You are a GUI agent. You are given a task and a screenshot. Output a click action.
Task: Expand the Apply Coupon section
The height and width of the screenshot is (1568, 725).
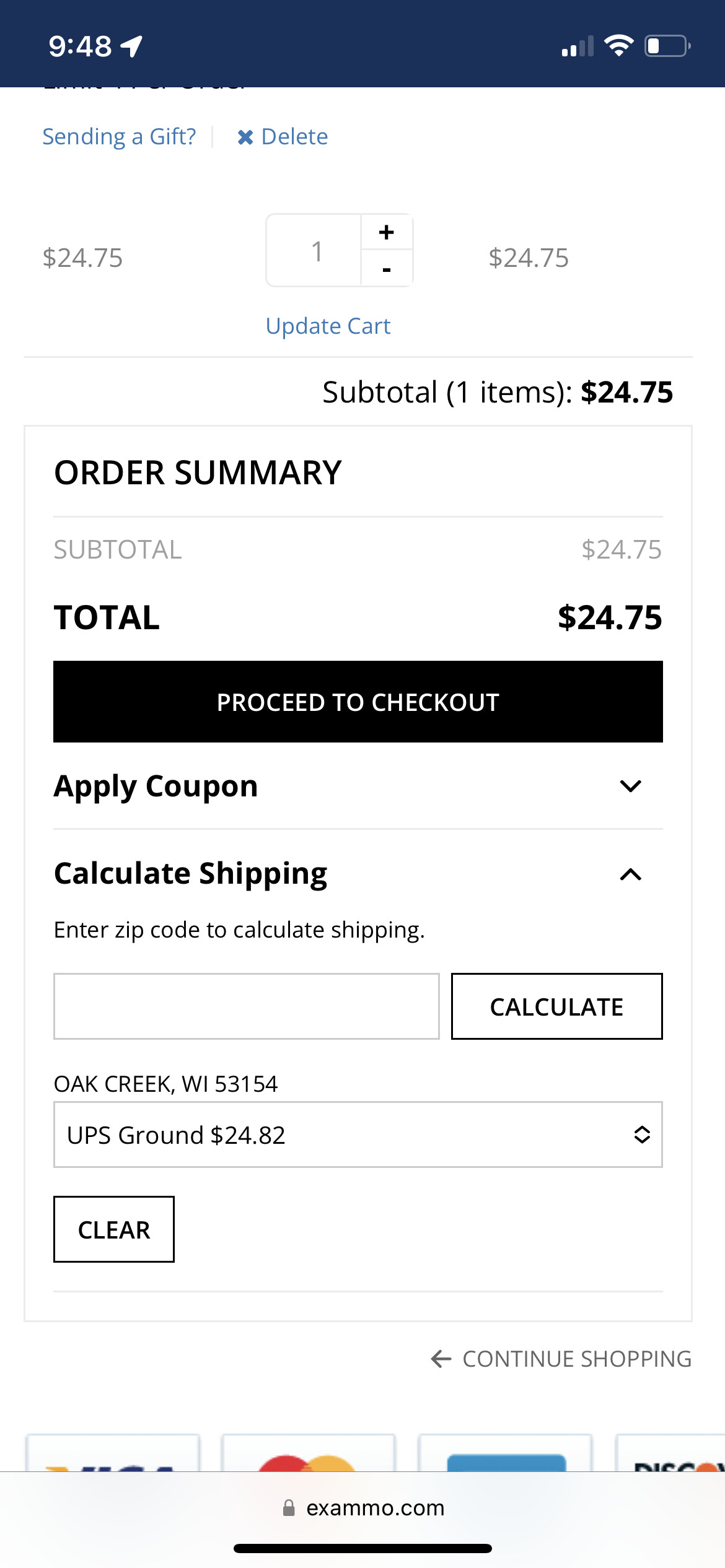point(630,786)
